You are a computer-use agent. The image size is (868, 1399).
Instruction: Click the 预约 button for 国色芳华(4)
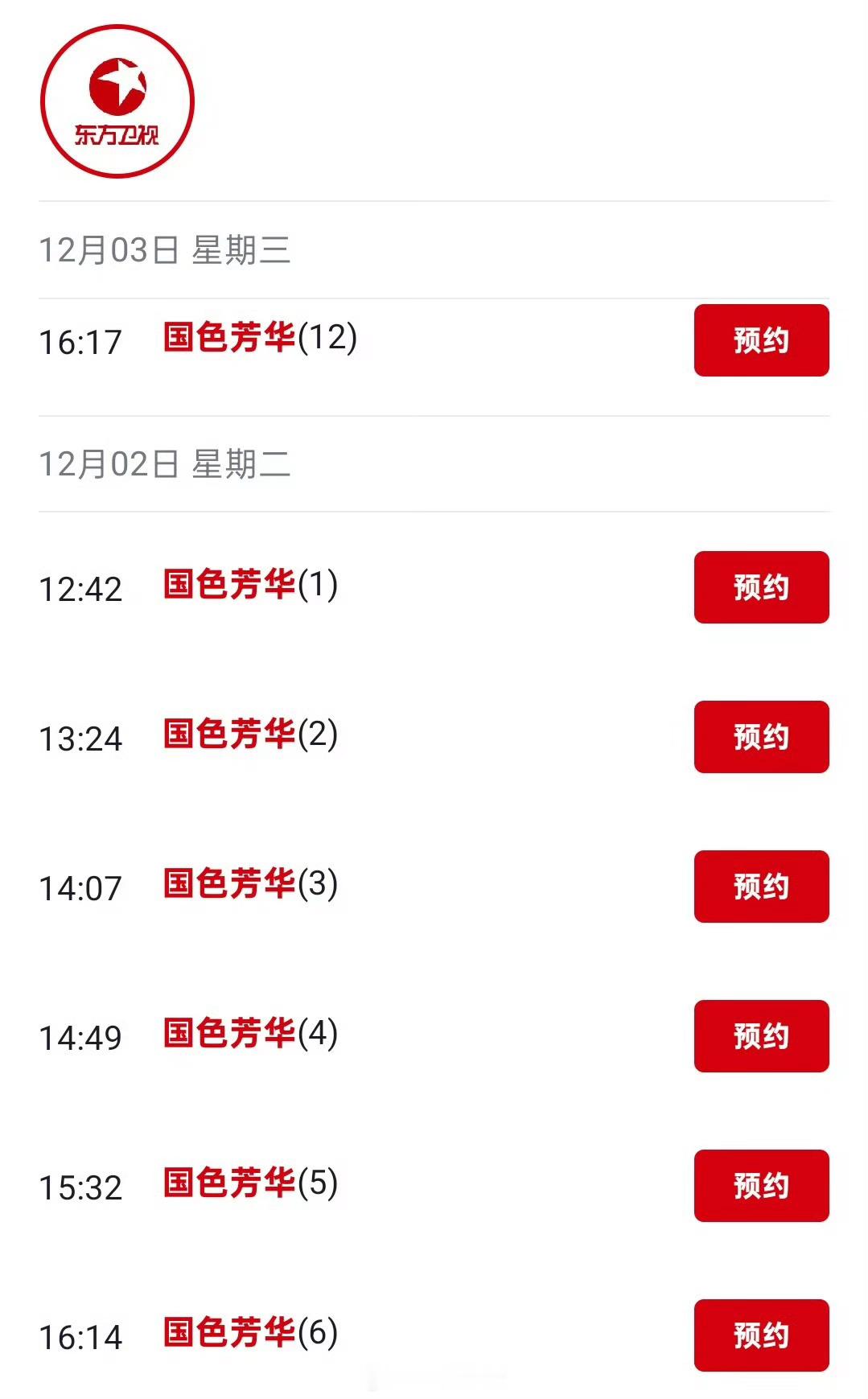pos(761,1038)
